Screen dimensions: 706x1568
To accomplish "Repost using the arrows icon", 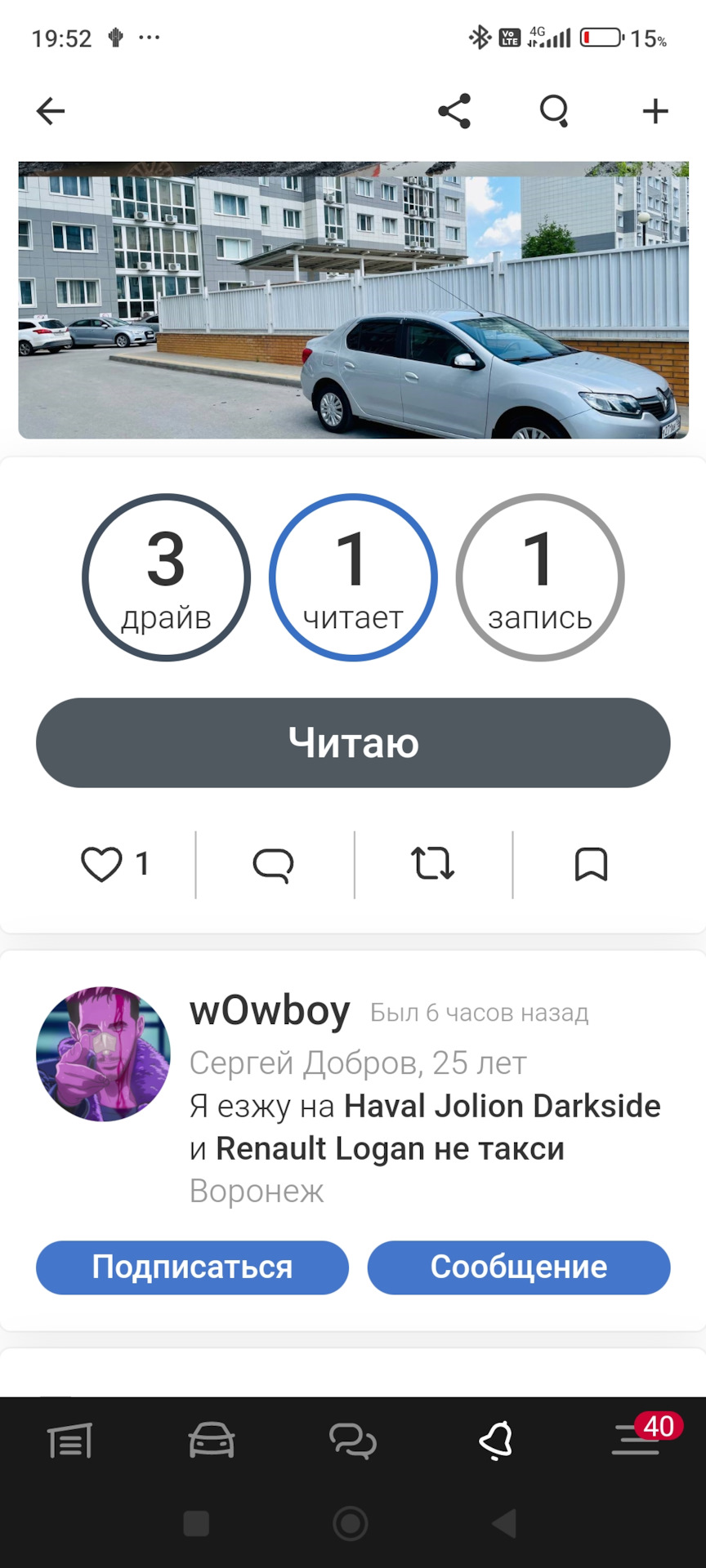I will point(432,864).
